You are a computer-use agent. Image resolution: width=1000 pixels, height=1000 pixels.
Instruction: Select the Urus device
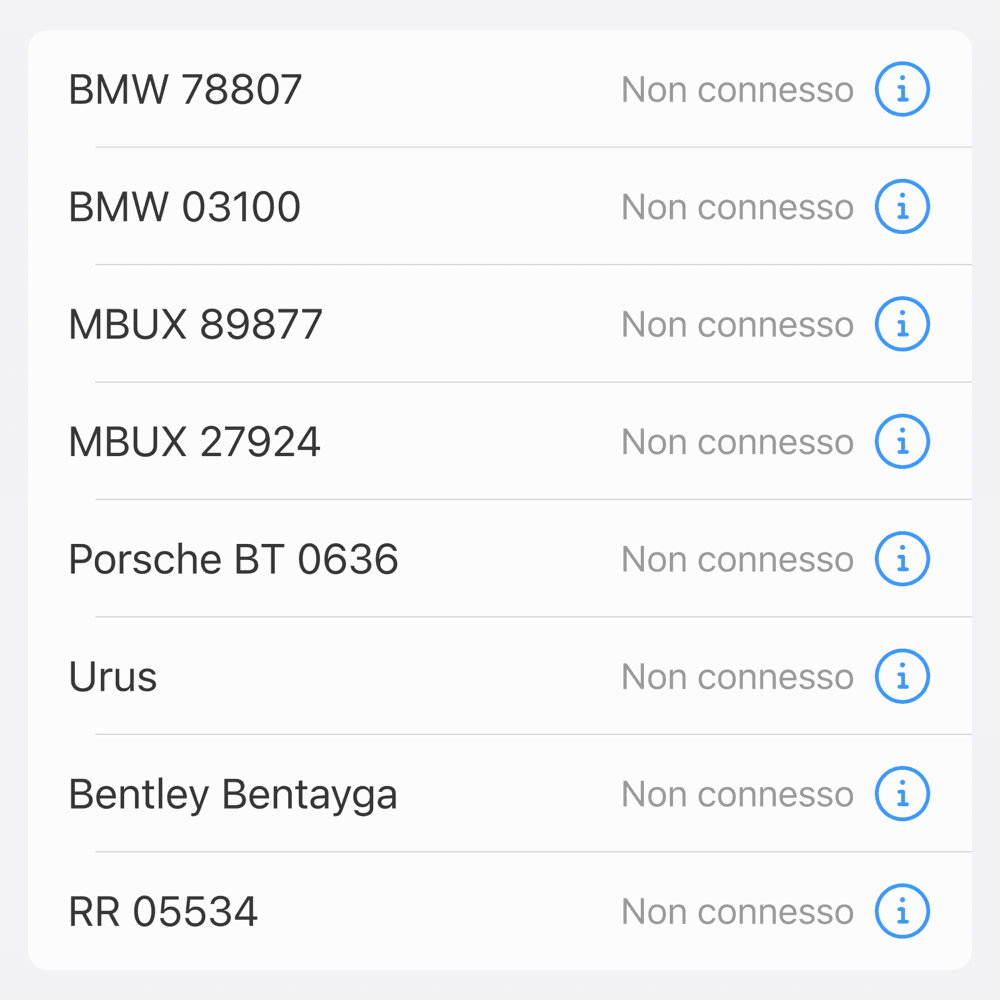[x=113, y=677]
